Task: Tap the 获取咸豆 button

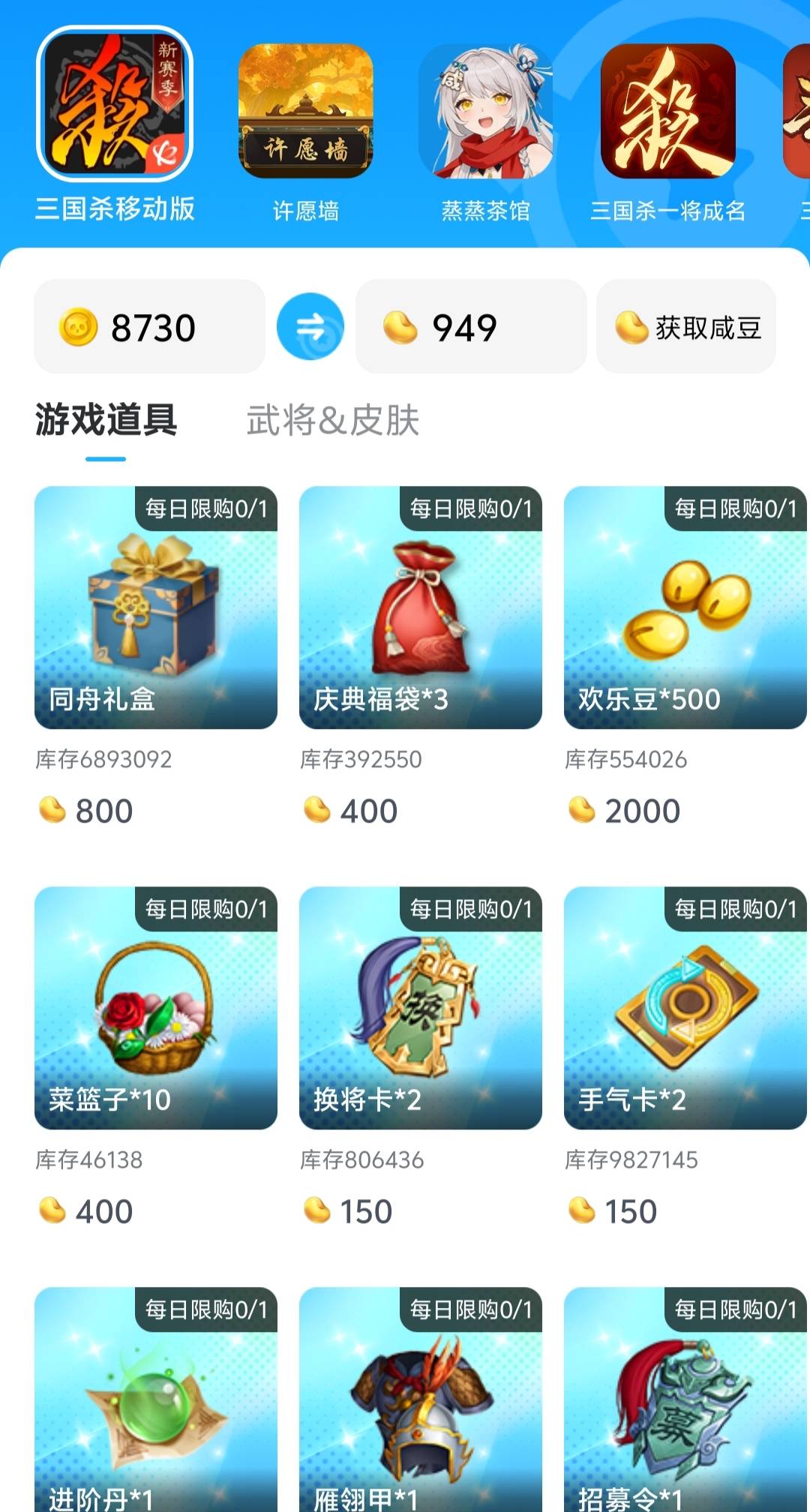Action: 686,327
